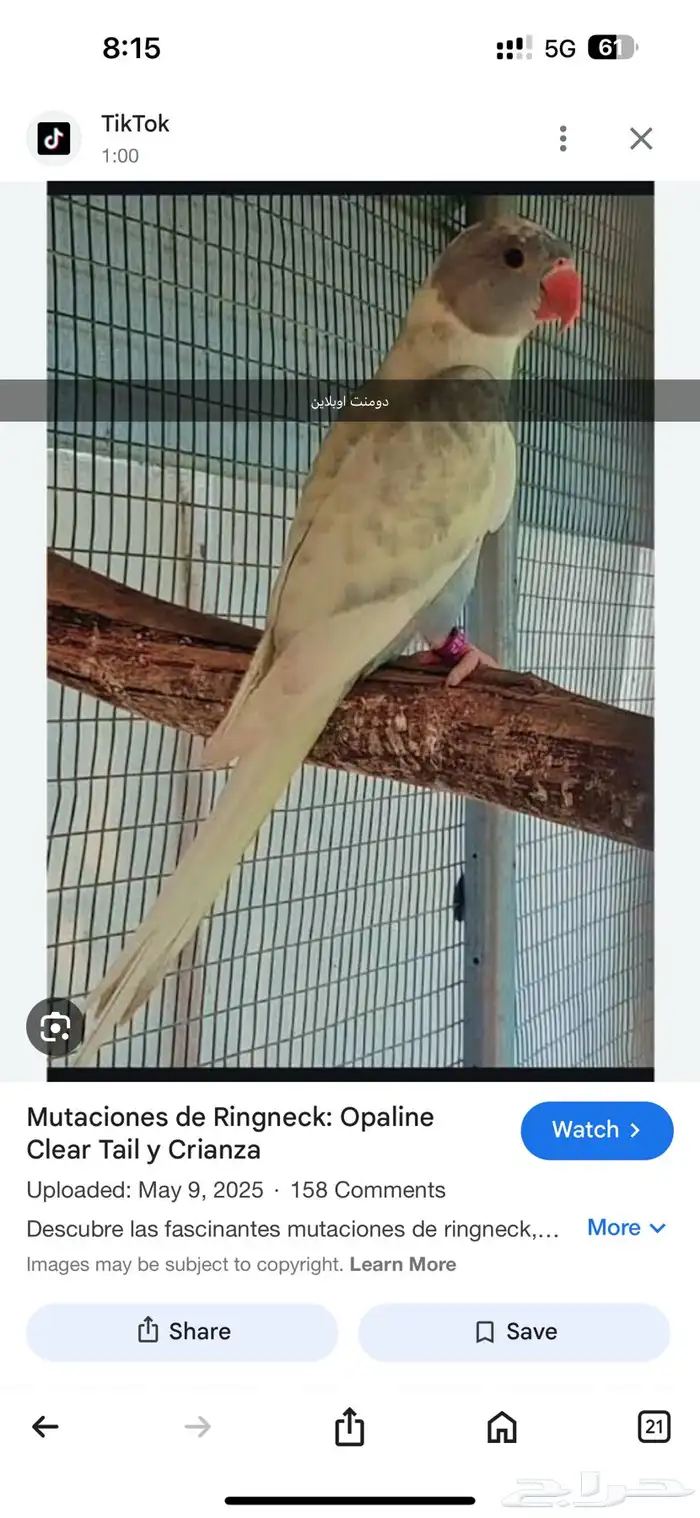Open the browser share sheet
This screenshot has width=700, height=1518.
[349, 1426]
